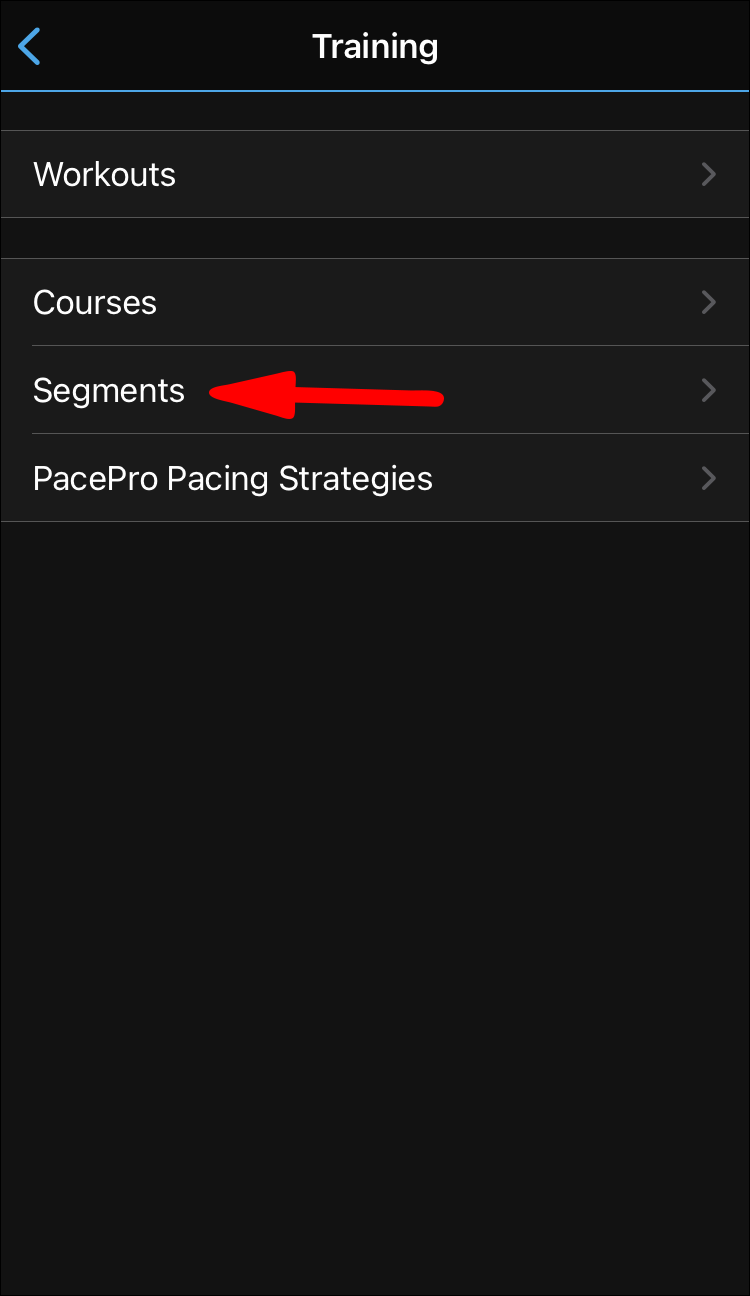Open the Workouts row

click(x=375, y=174)
